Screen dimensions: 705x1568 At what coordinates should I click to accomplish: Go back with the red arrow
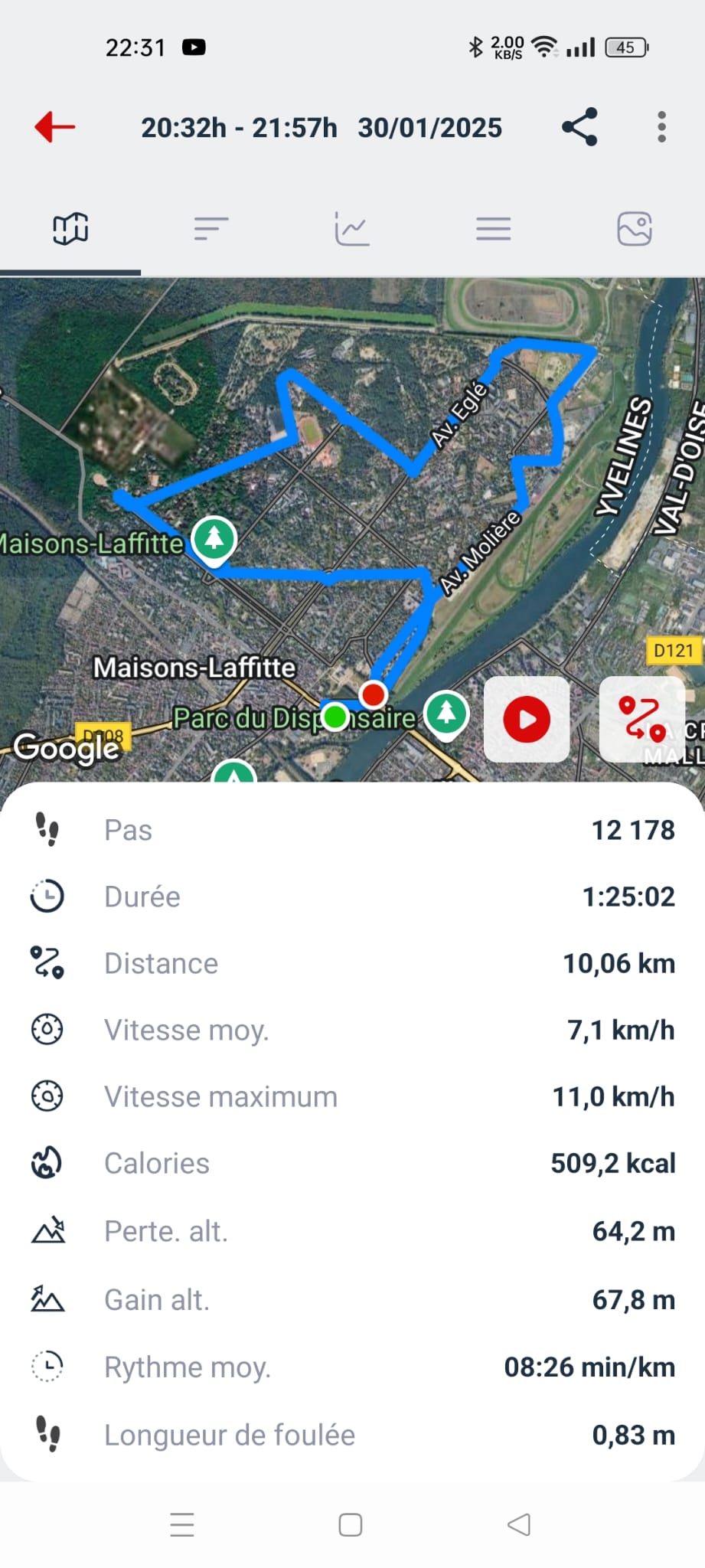[55, 127]
